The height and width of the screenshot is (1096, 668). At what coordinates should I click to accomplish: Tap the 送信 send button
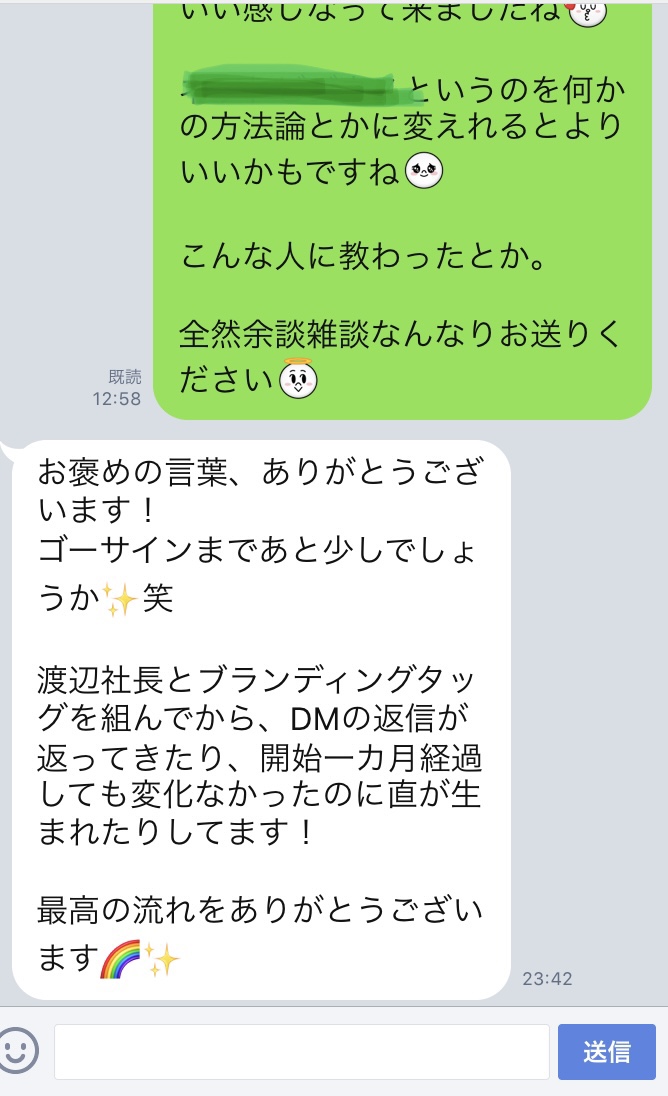(x=607, y=1052)
